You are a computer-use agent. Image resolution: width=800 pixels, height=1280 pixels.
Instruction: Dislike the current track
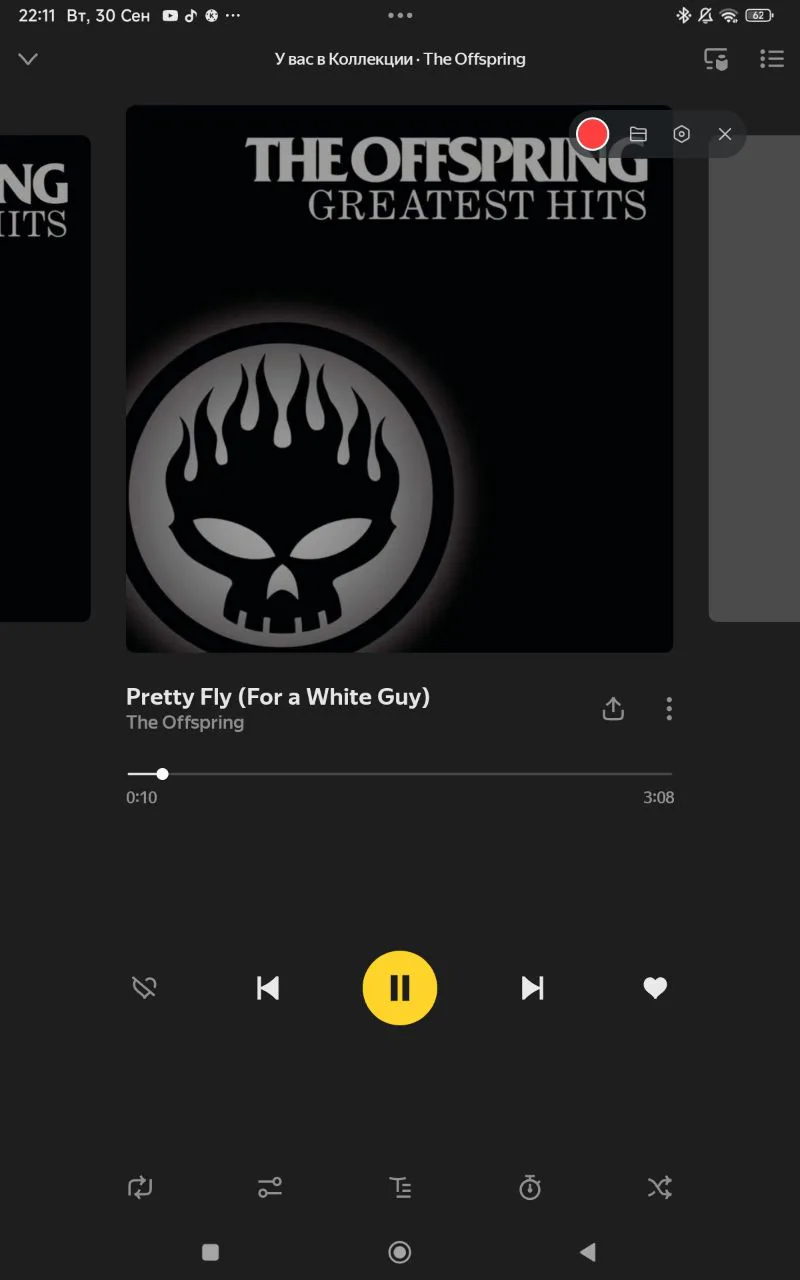click(145, 988)
